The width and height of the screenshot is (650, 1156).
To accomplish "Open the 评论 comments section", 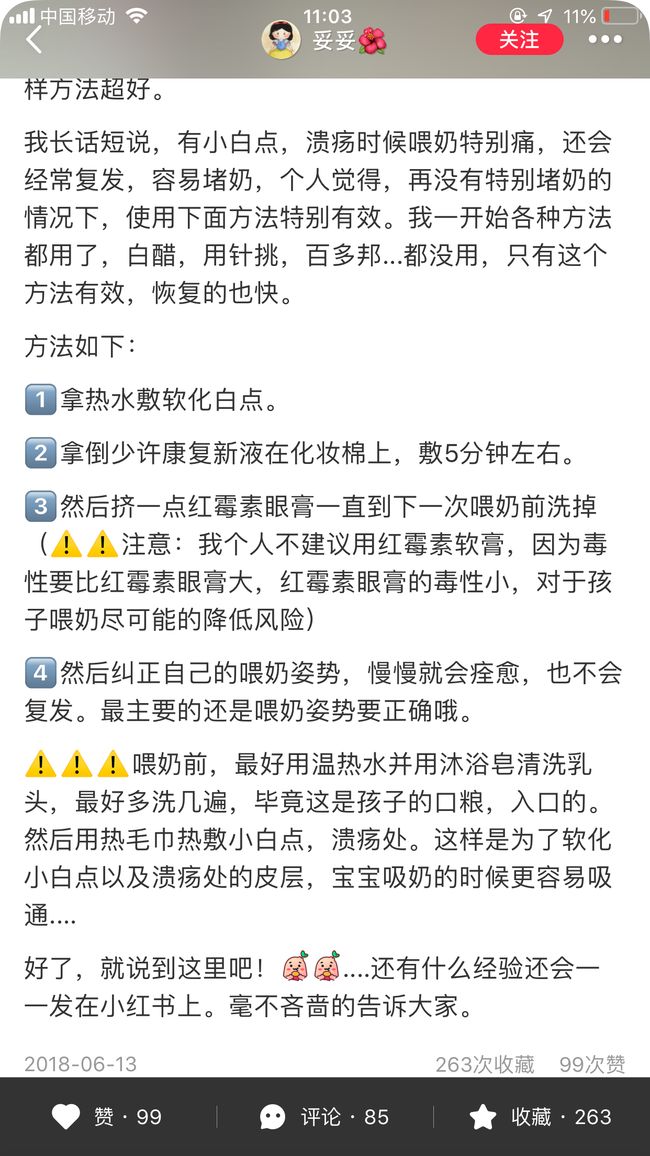I will tap(324, 1117).
